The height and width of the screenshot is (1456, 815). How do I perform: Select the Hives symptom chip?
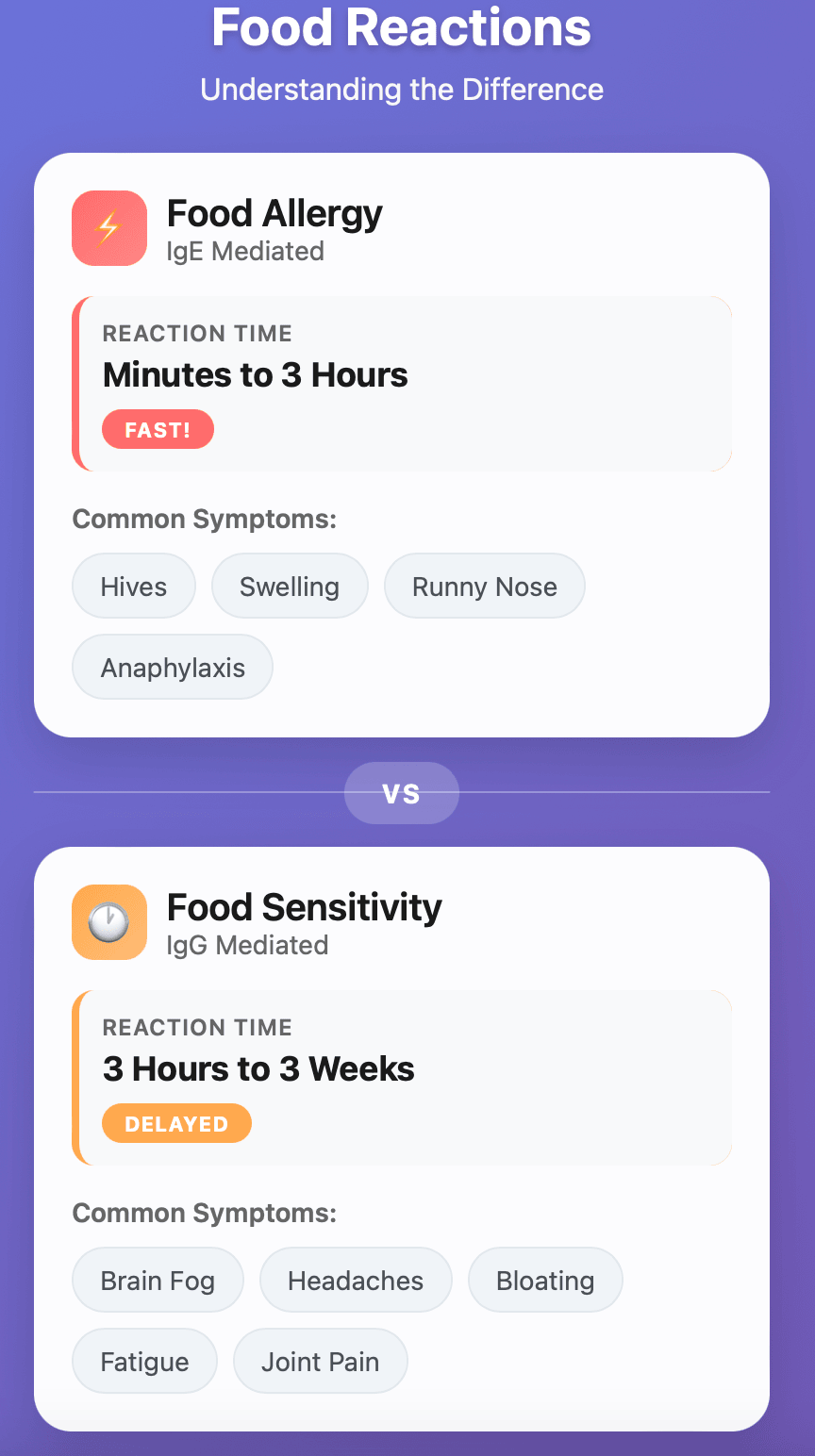[x=133, y=586]
